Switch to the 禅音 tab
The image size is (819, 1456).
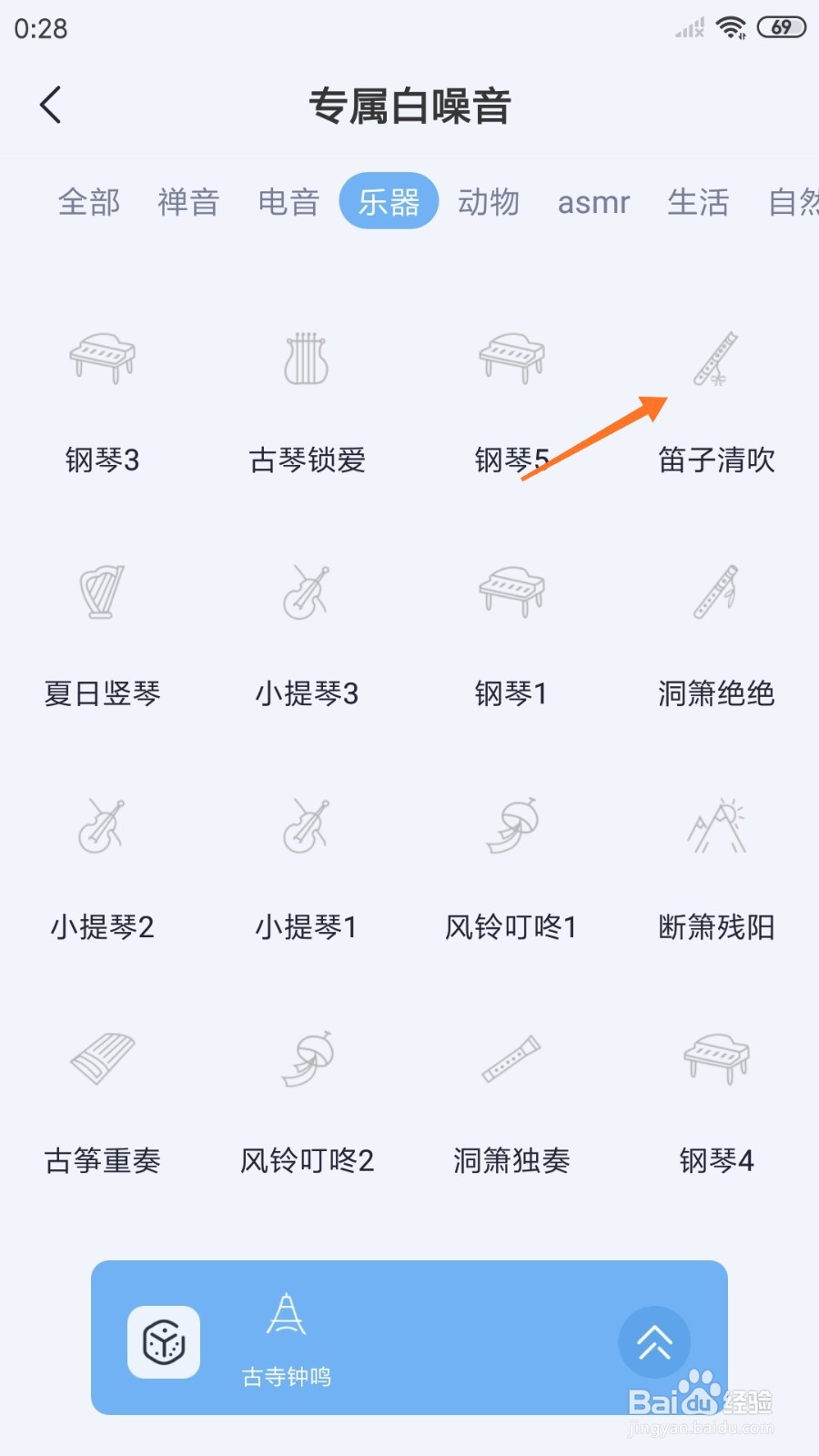pyautogui.click(x=188, y=201)
